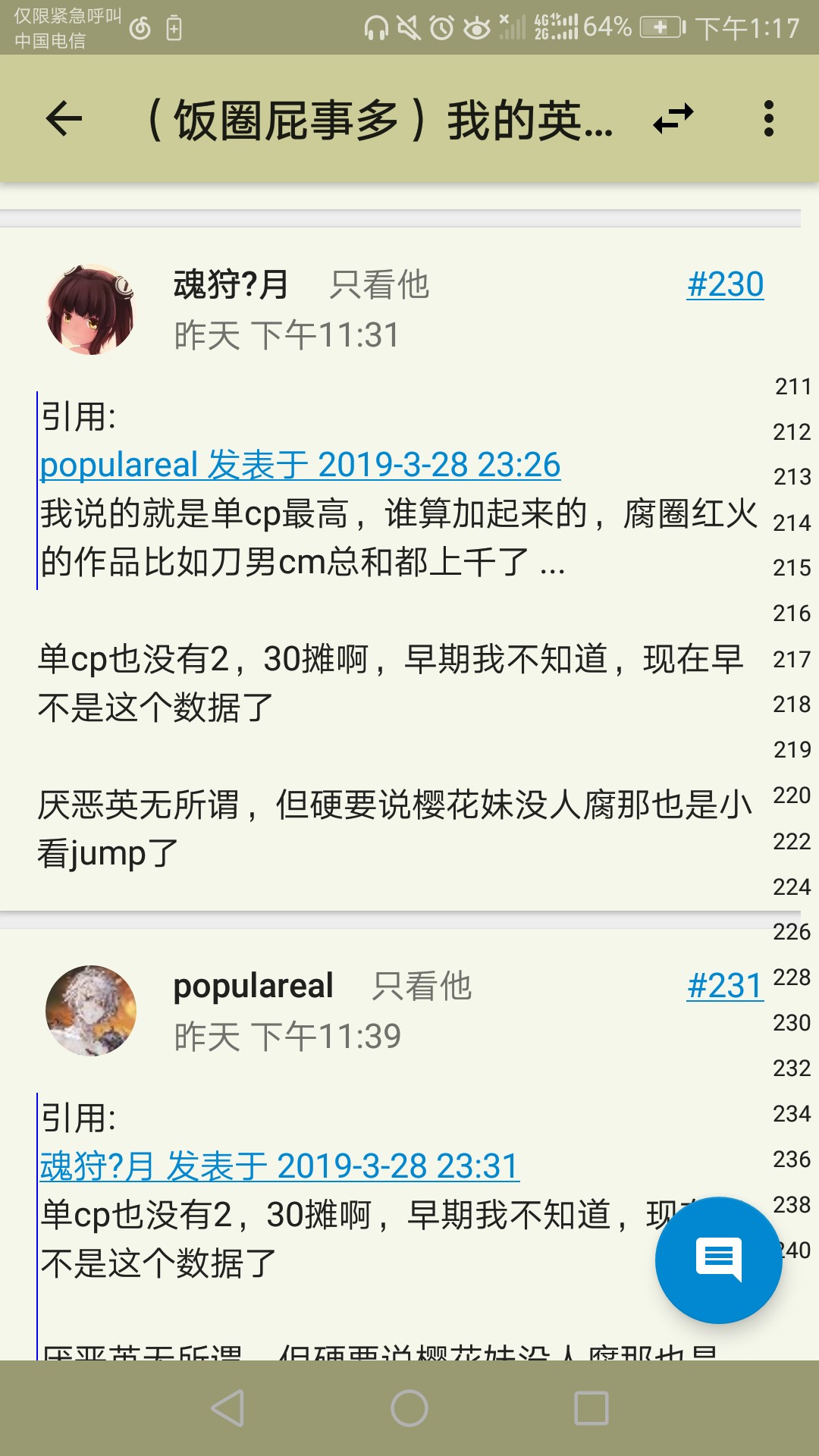The image size is (819, 1456).
Task: Jump to floor 211 in the index
Action: 792,387
